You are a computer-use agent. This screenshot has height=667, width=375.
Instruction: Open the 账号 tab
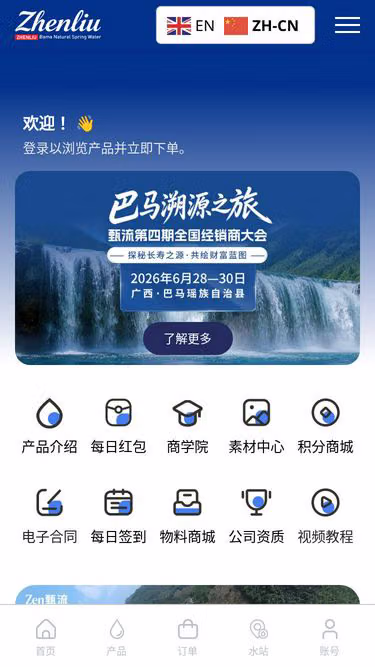(330, 637)
